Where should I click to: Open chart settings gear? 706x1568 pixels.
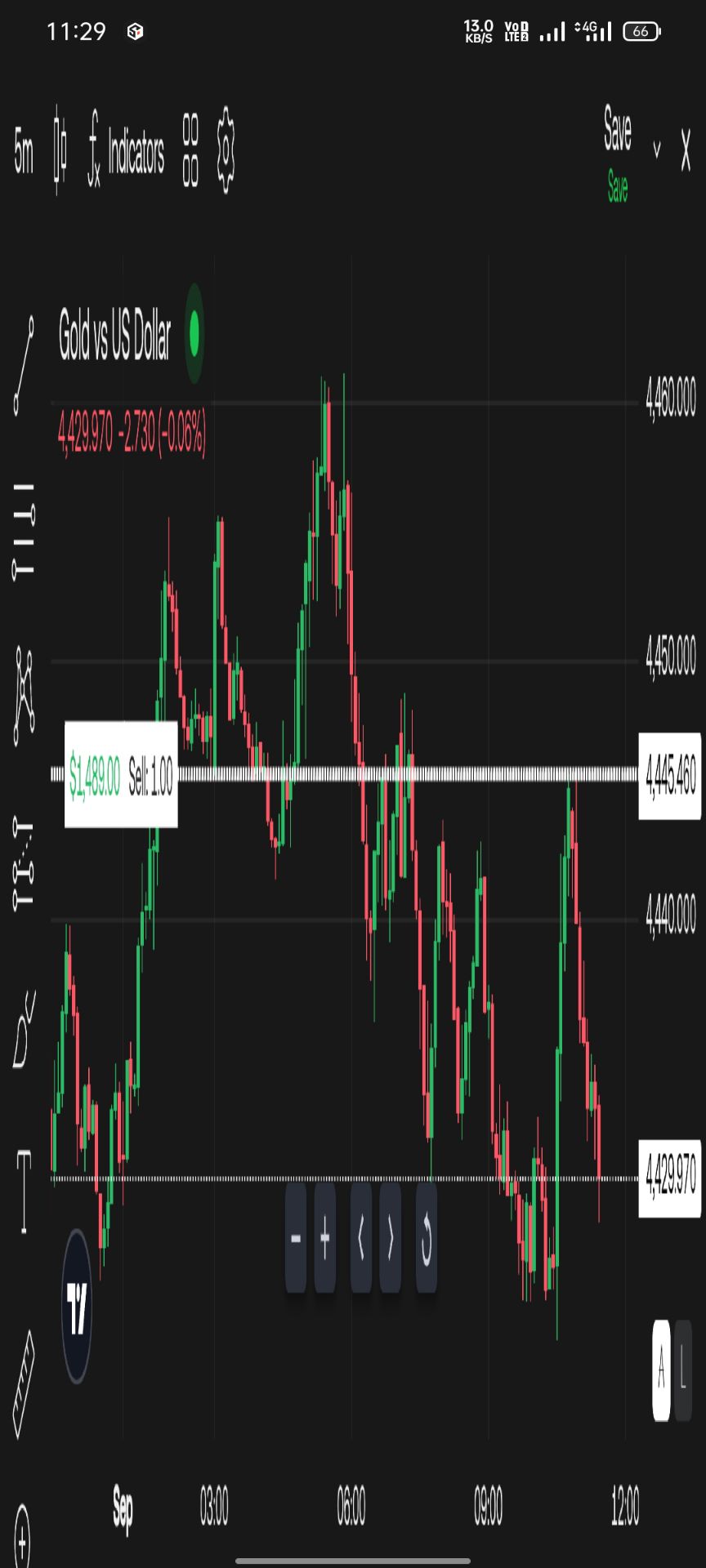click(x=227, y=151)
